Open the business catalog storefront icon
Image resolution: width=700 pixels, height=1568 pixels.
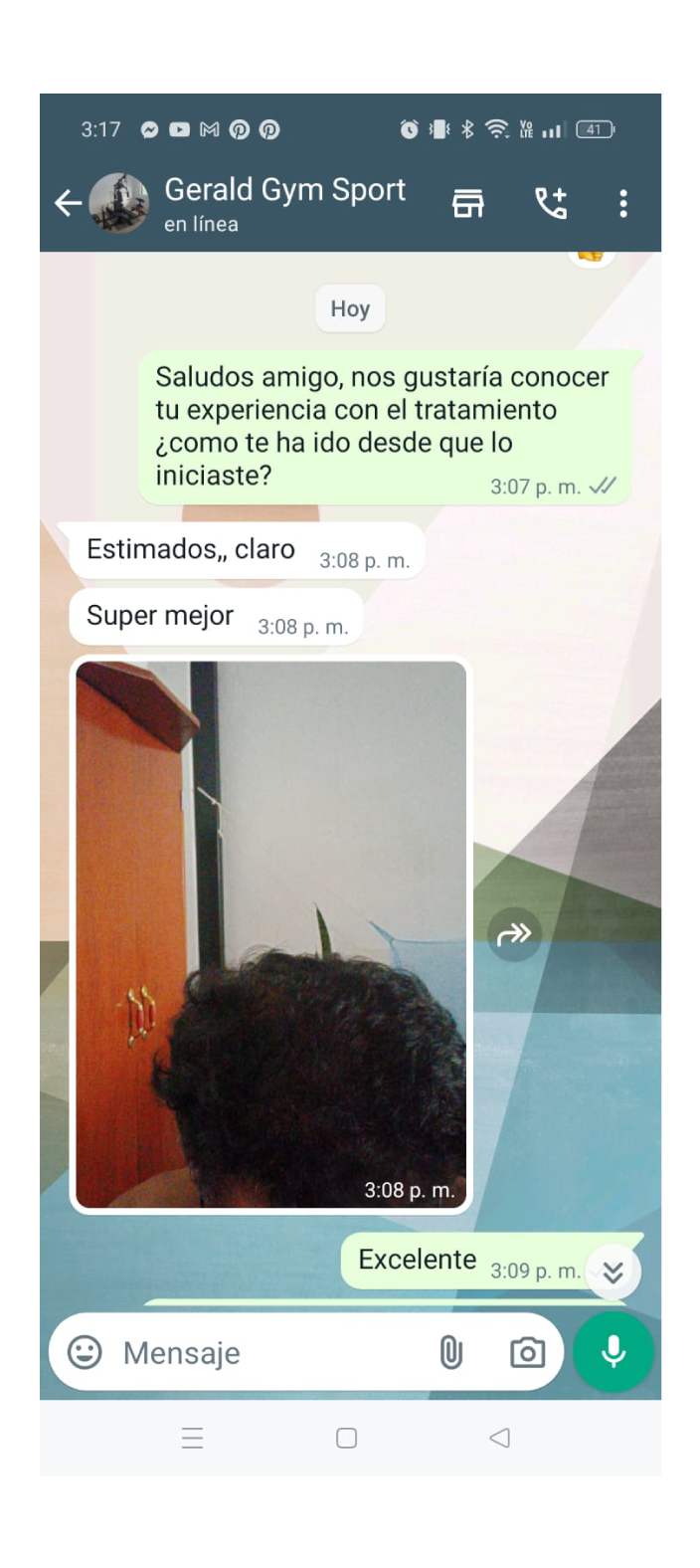coord(467,203)
